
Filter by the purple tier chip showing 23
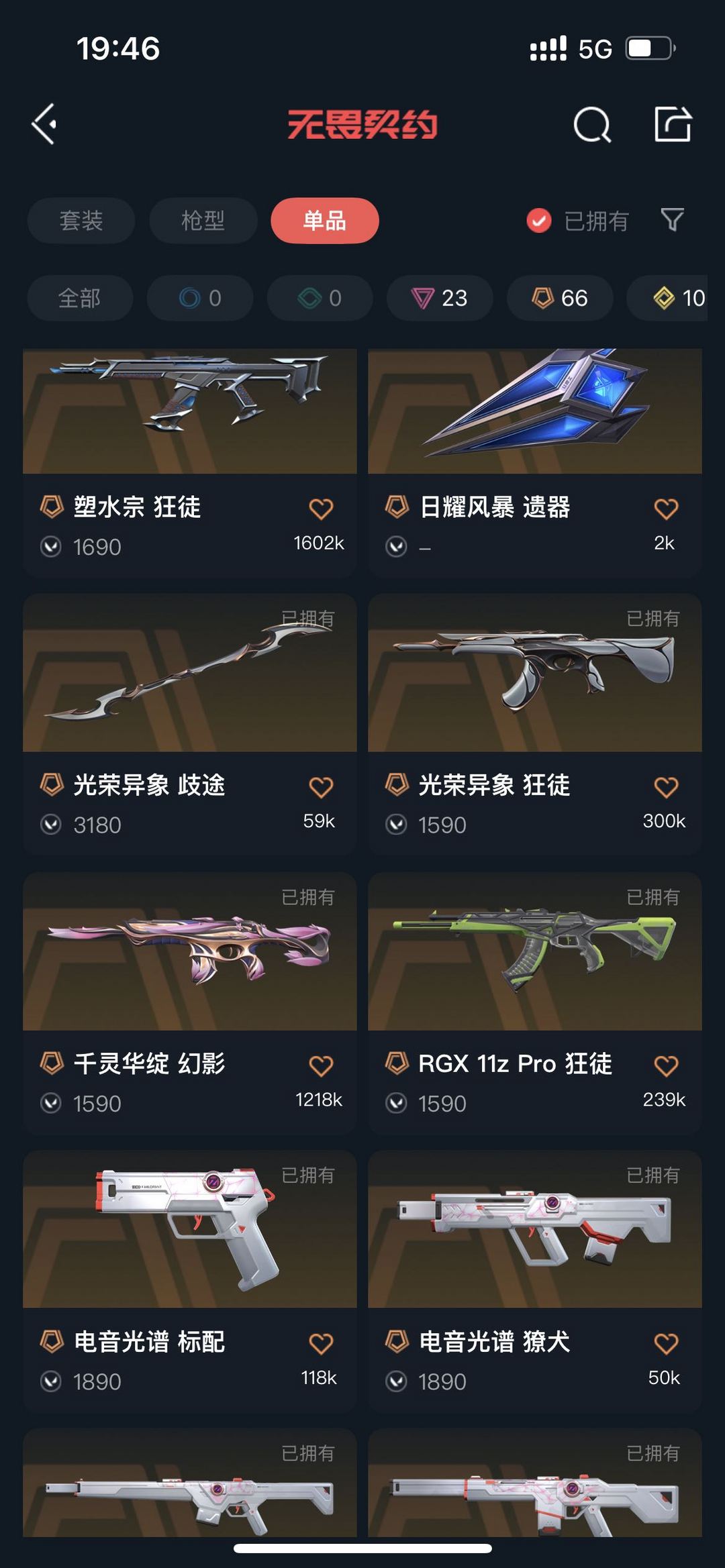pyautogui.click(x=440, y=298)
